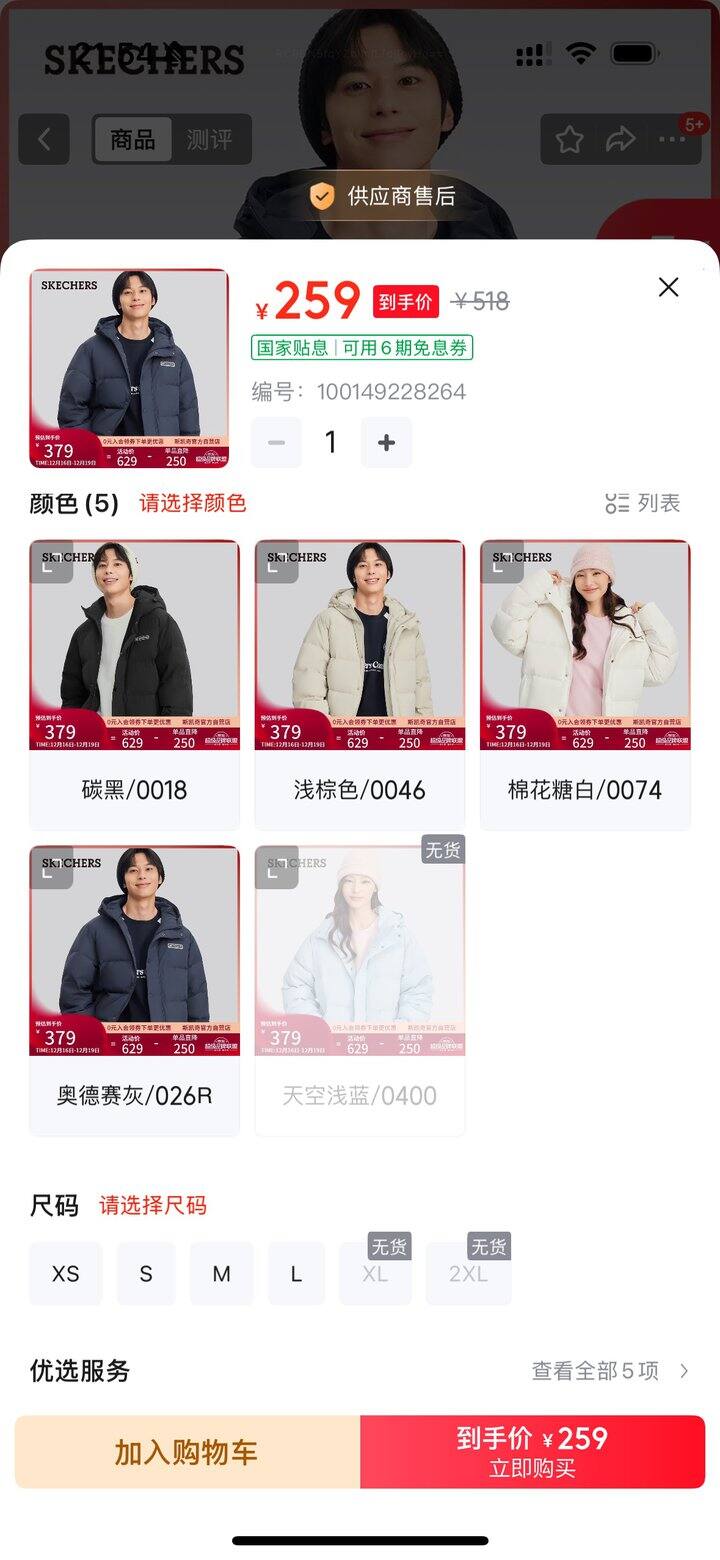Tap the quantity field showing 1
This screenshot has height=1560, width=720.
click(330, 441)
